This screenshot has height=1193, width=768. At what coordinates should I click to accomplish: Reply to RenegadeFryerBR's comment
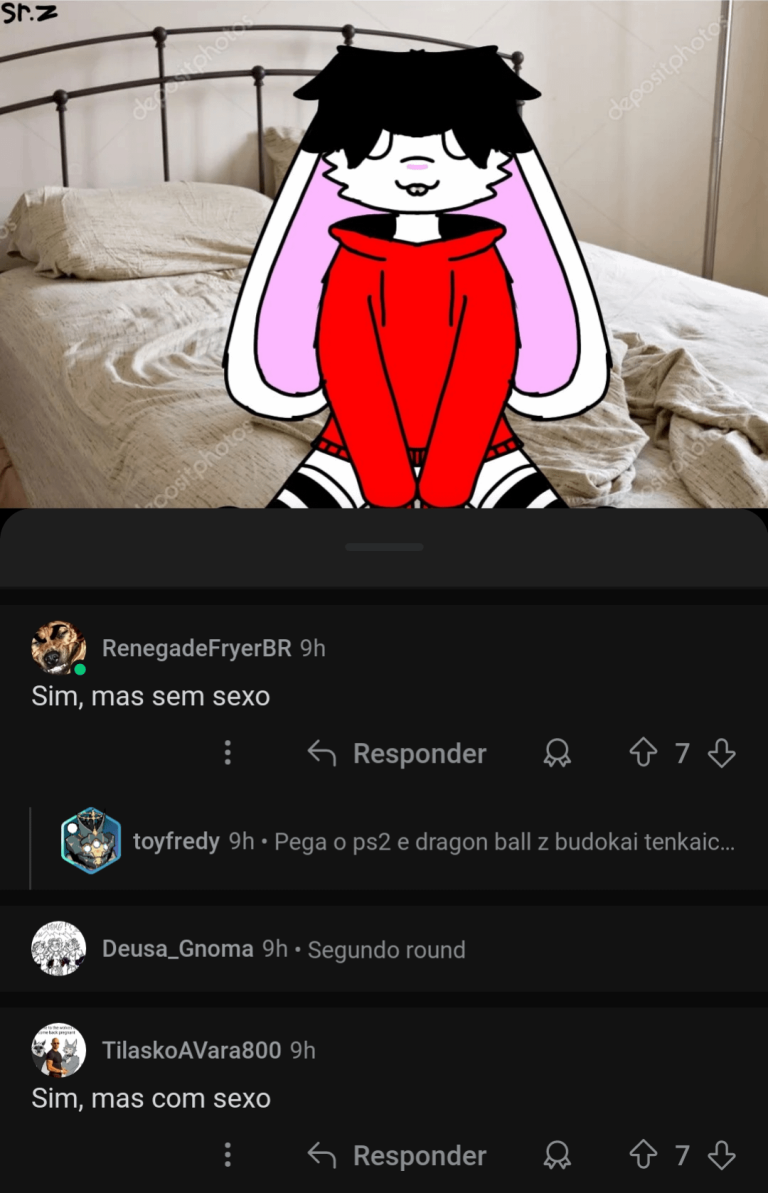coord(397,753)
